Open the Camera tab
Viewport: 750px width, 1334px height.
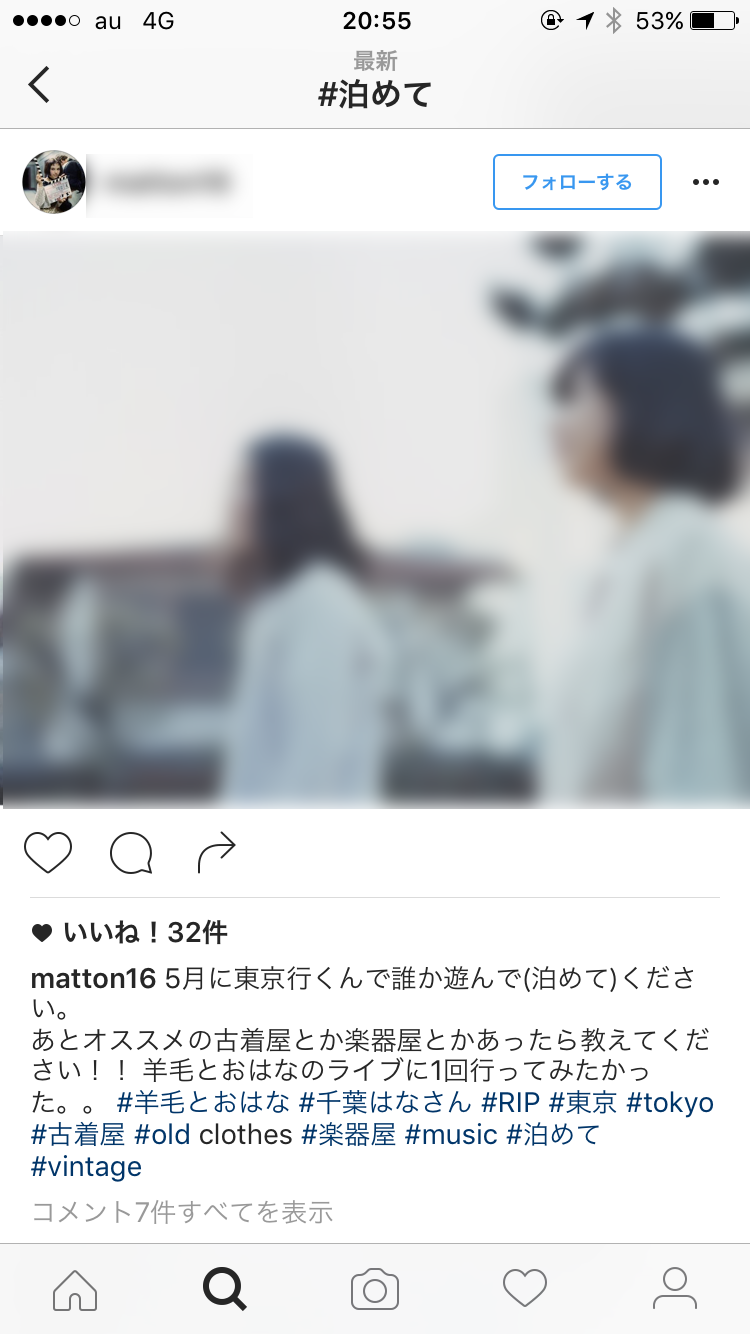pyautogui.click(x=375, y=1289)
